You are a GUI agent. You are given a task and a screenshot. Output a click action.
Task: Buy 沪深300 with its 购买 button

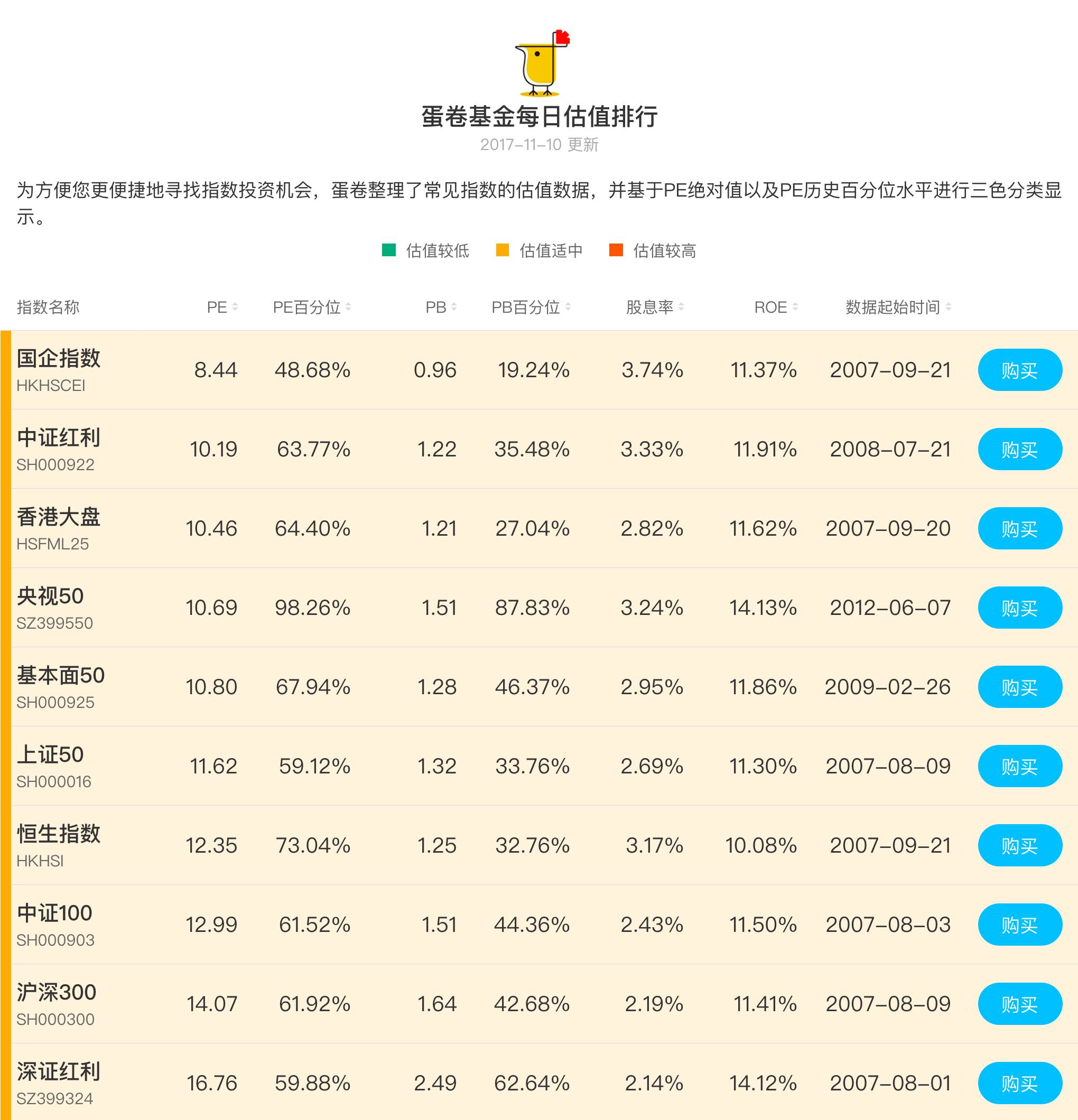click(1020, 1004)
